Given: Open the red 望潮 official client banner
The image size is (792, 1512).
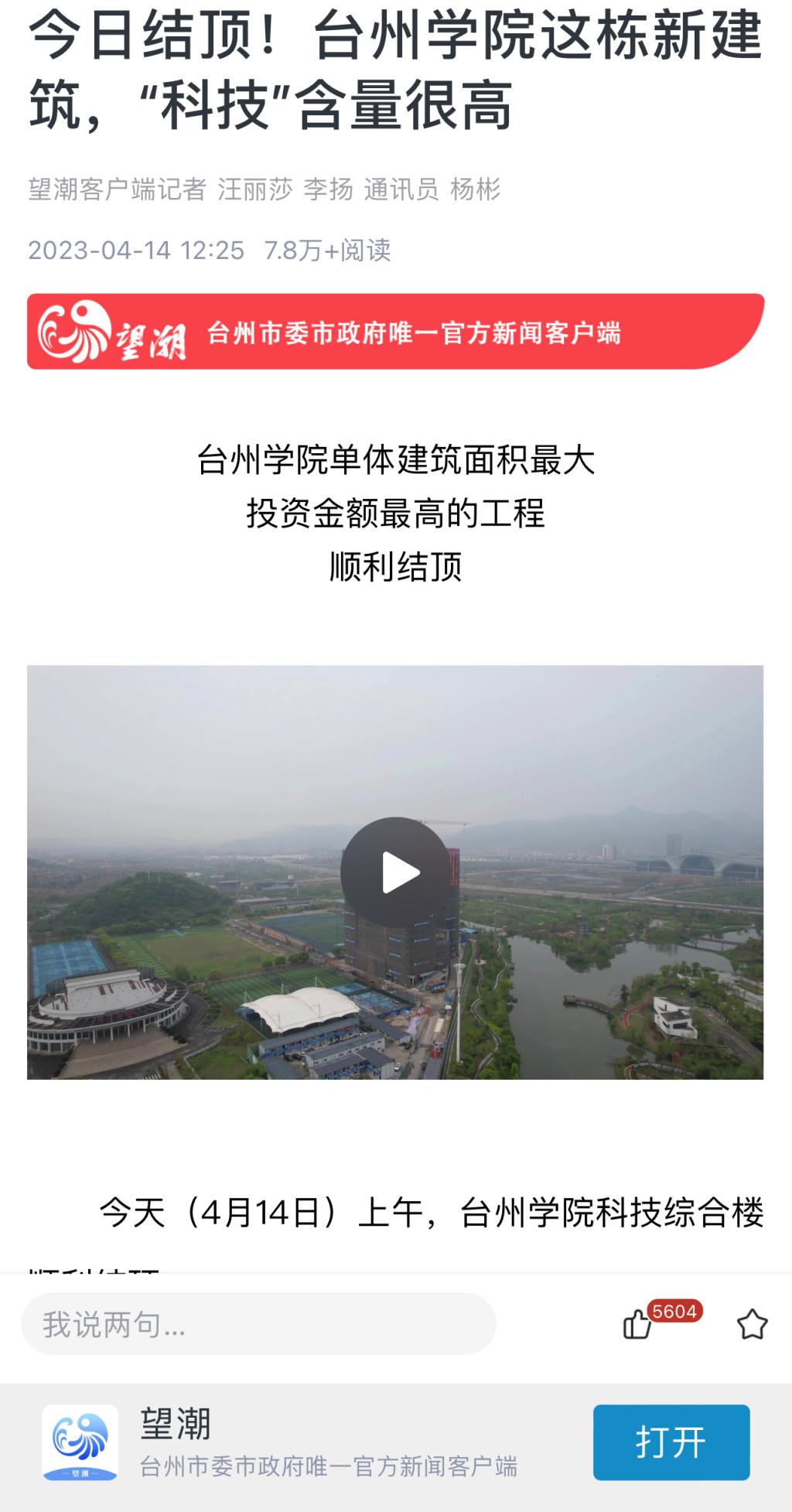Looking at the screenshot, I should coord(395,332).
